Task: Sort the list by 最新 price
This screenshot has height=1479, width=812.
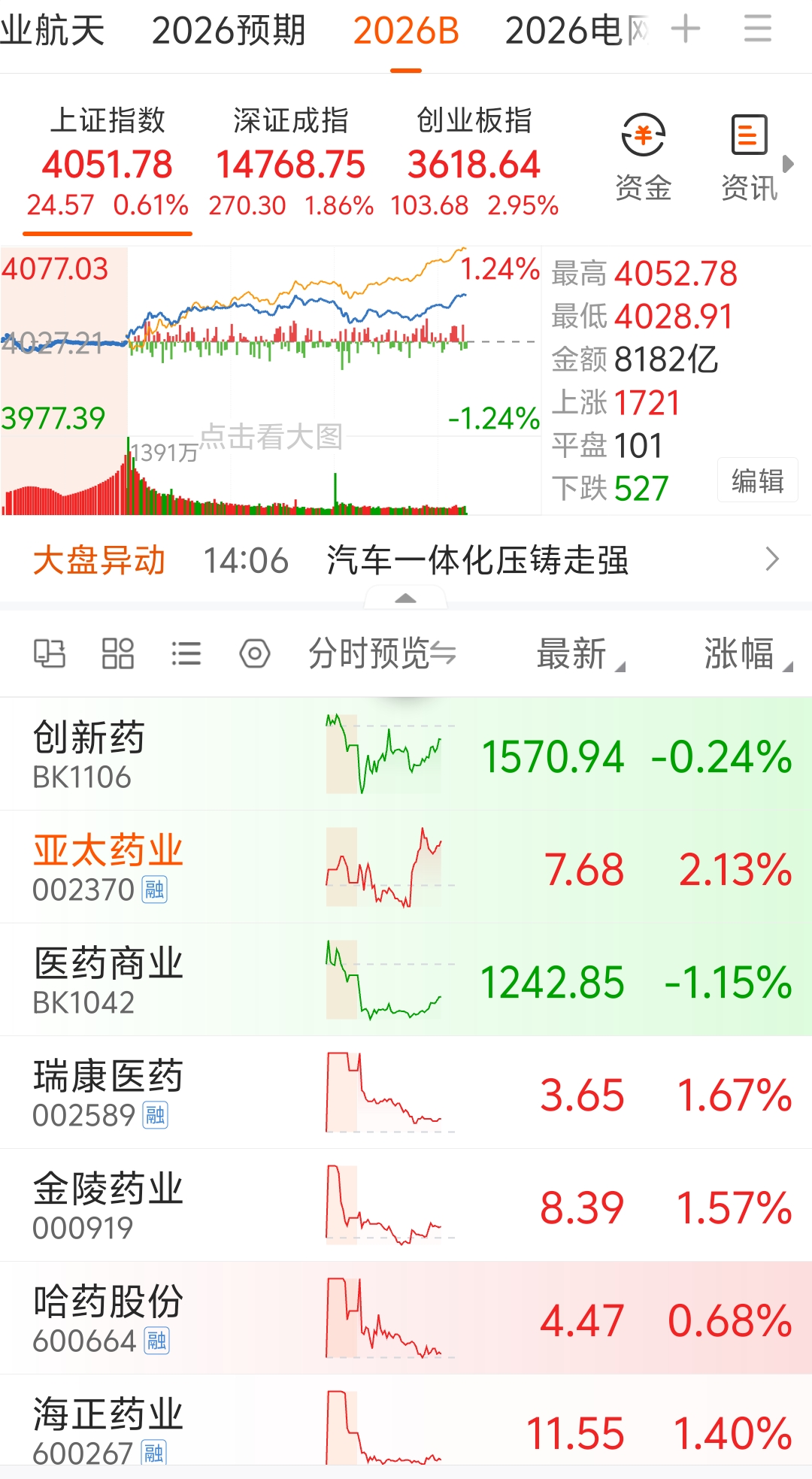Action: coord(580,653)
